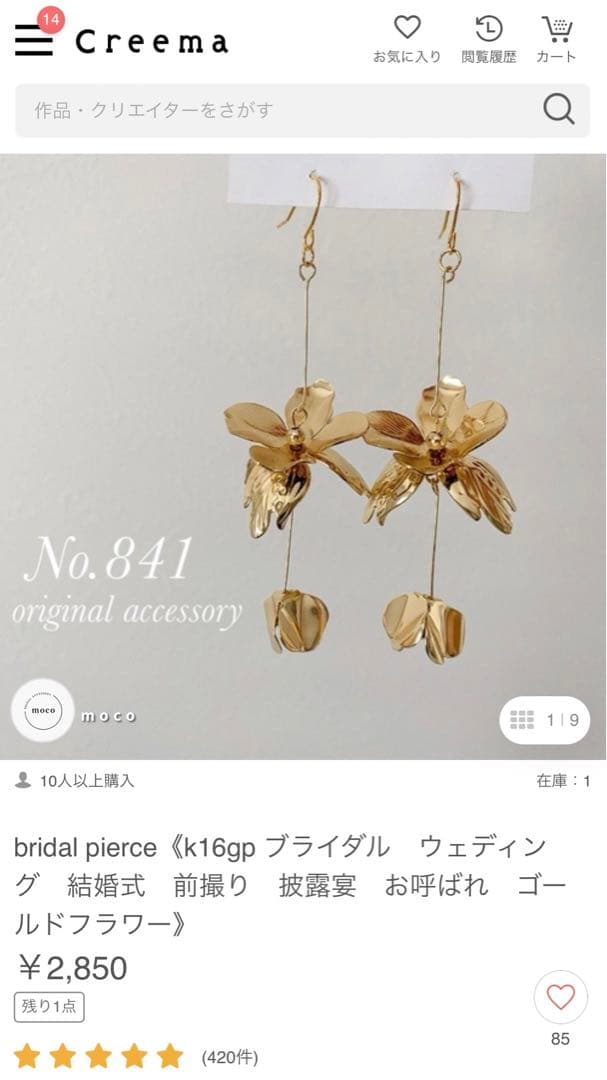Open the 1|9 image gallery grid
This screenshot has width=607, height=1080.
544,720
